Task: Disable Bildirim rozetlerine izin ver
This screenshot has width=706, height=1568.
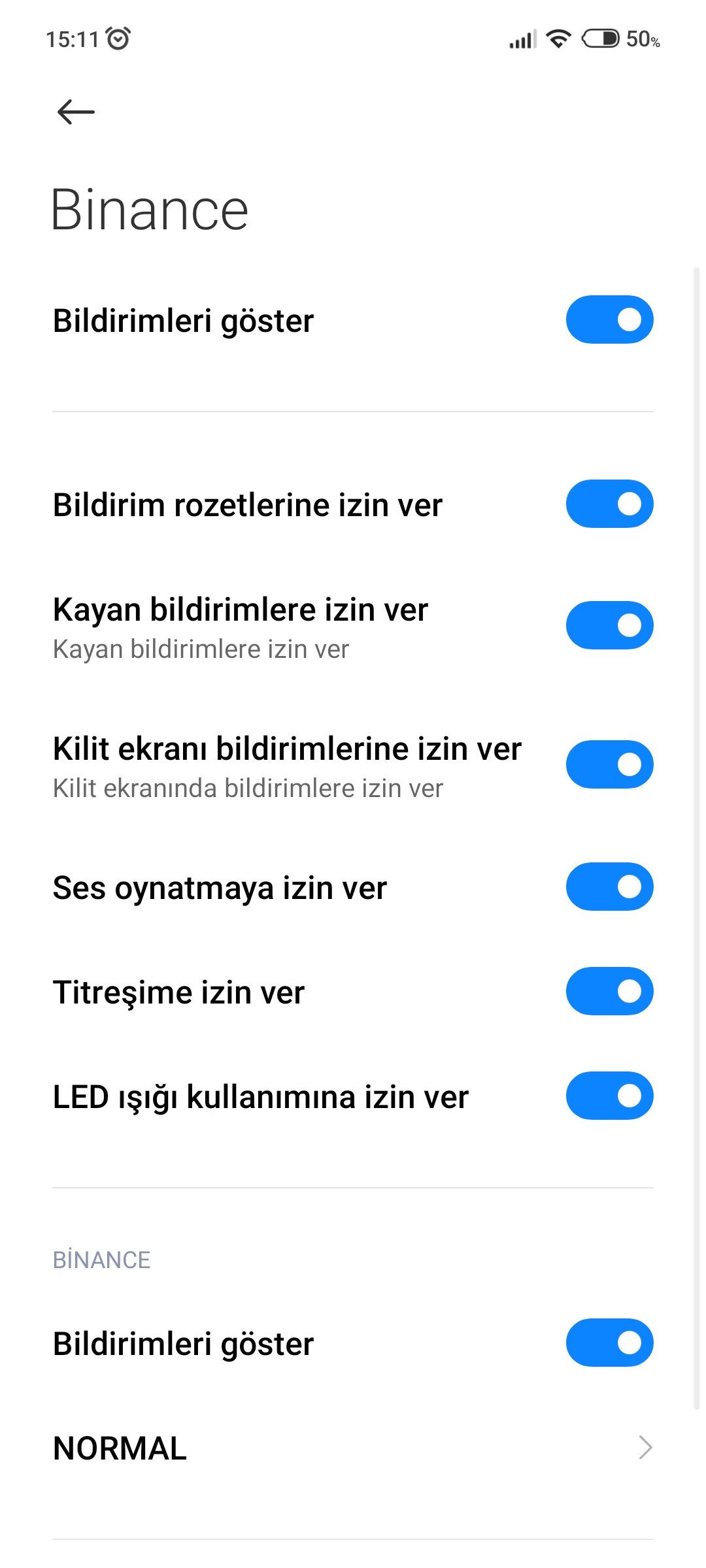Action: pyautogui.click(x=609, y=504)
